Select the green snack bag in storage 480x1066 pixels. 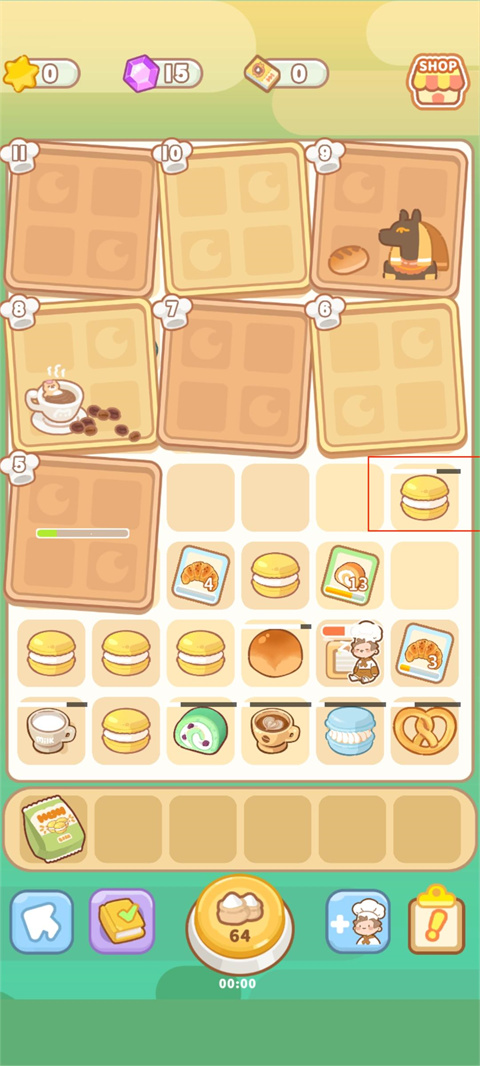coord(49,828)
